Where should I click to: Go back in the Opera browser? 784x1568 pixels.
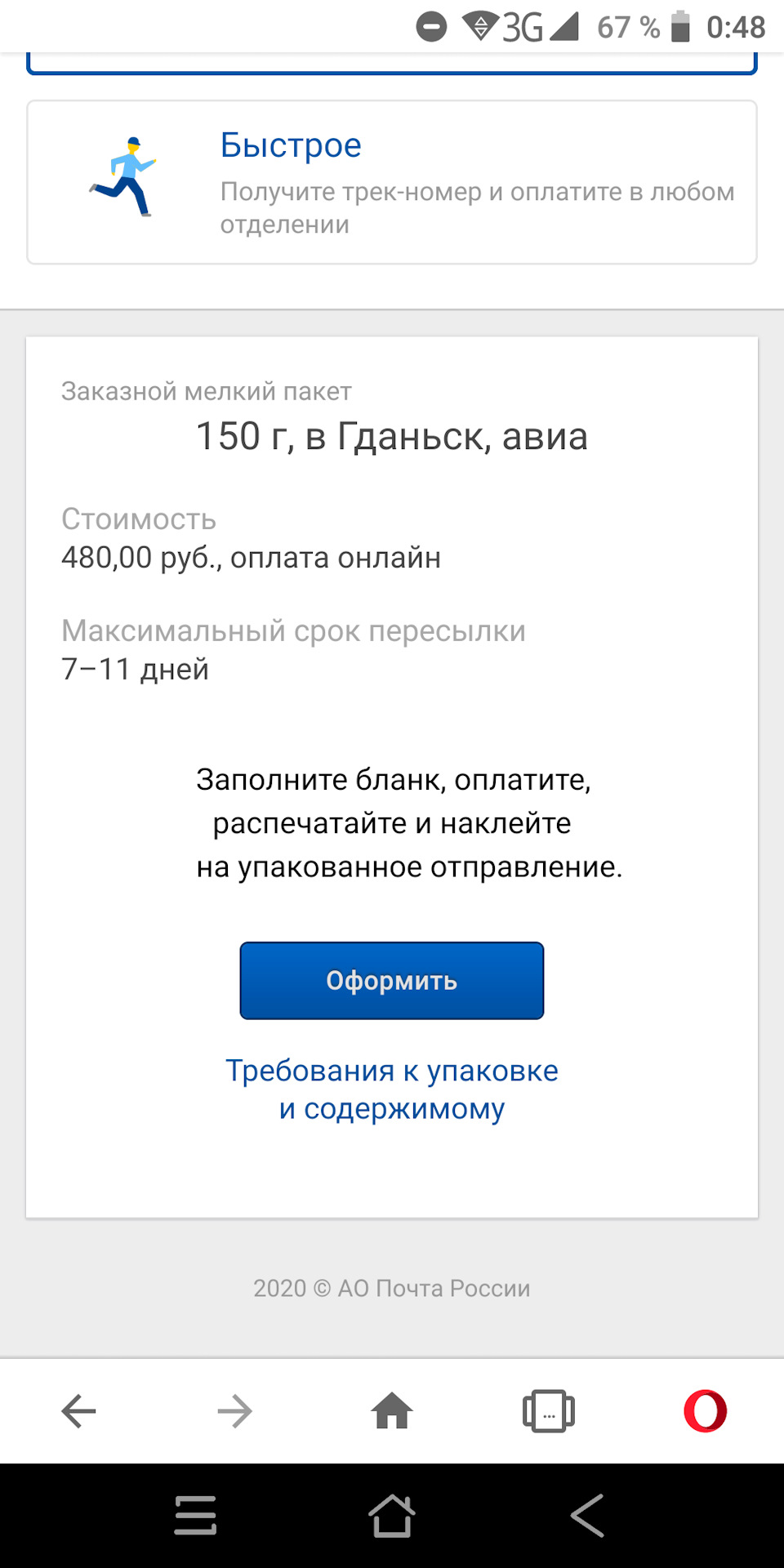tap(78, 1411)
